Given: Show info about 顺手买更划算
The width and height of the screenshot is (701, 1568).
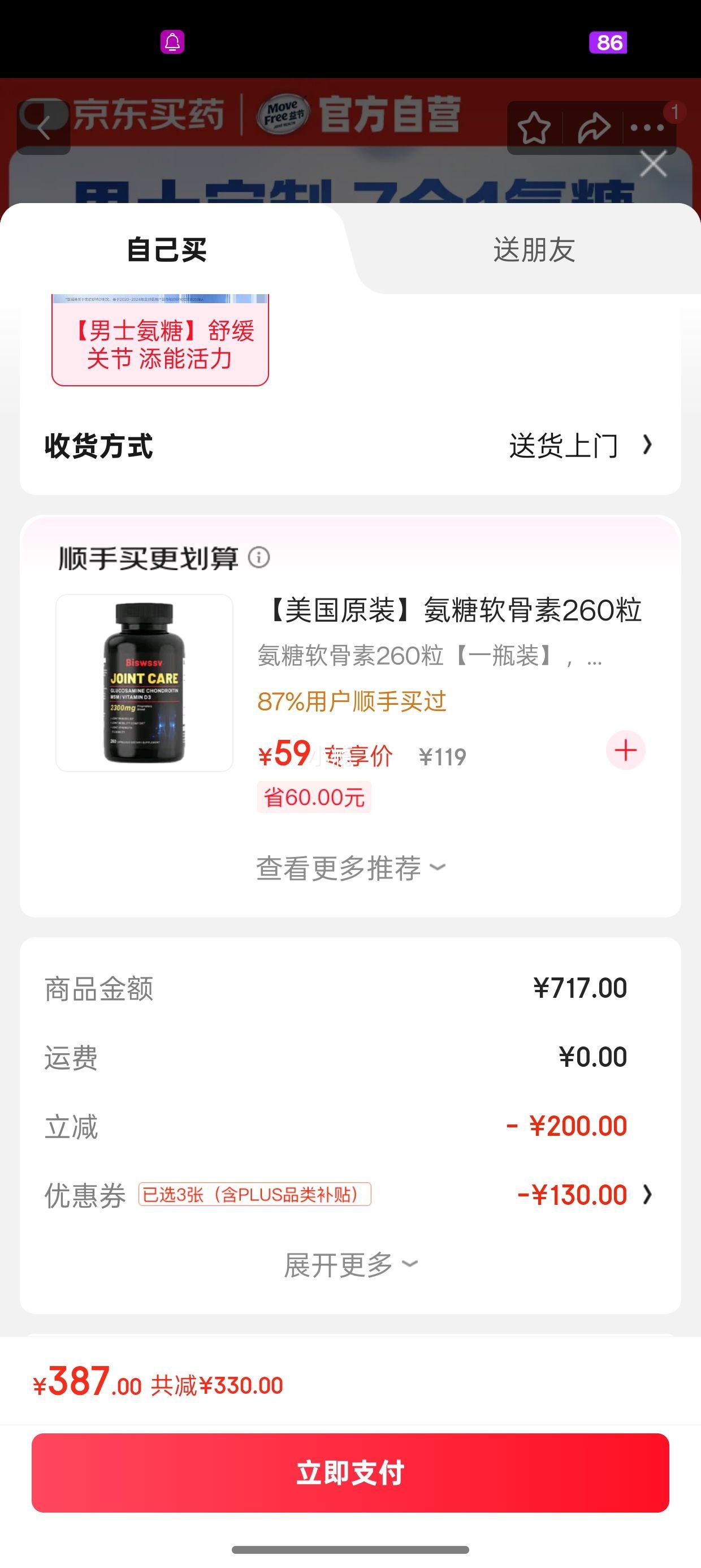Looking at the screenshot, I should [258, 558].
